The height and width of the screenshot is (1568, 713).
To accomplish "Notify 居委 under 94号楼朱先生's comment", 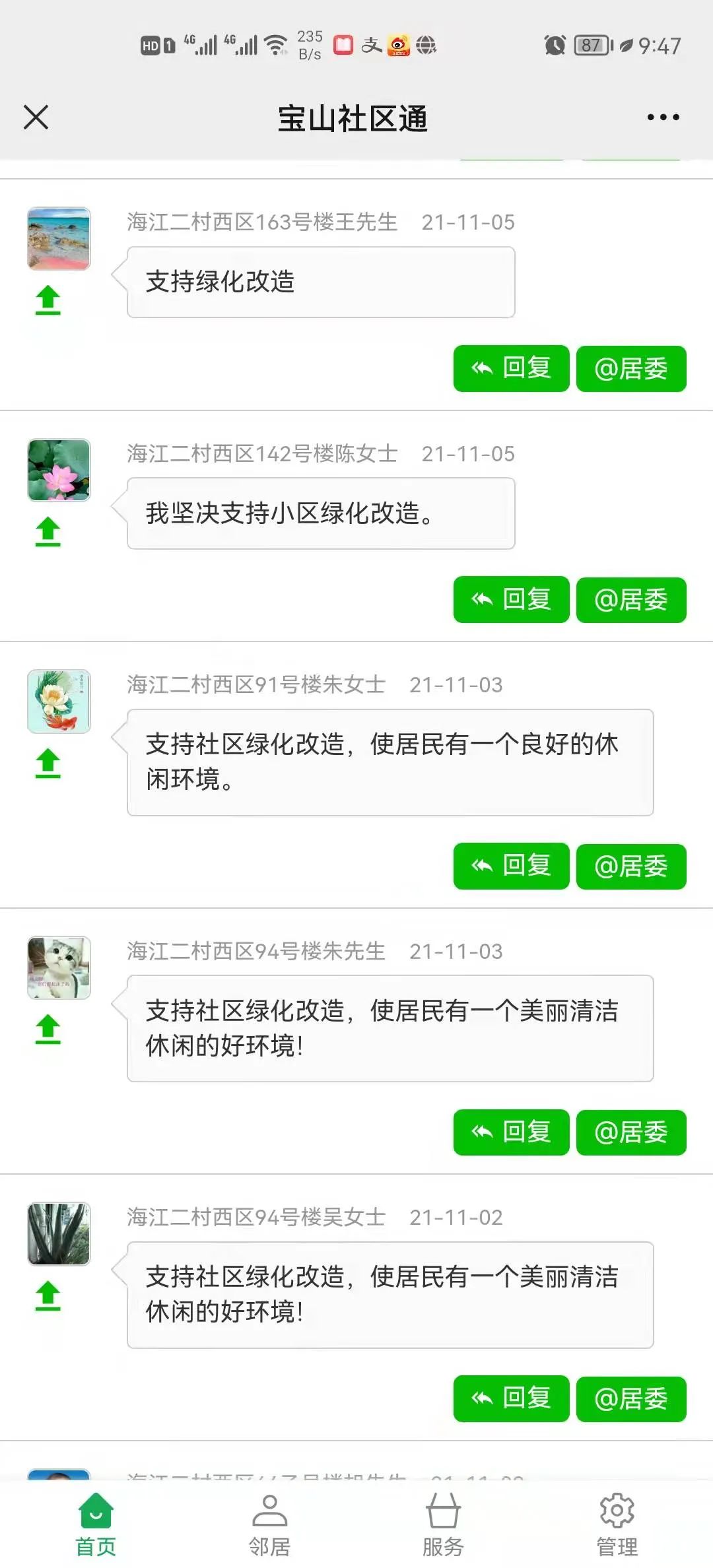I will [x=631, y=1132].
